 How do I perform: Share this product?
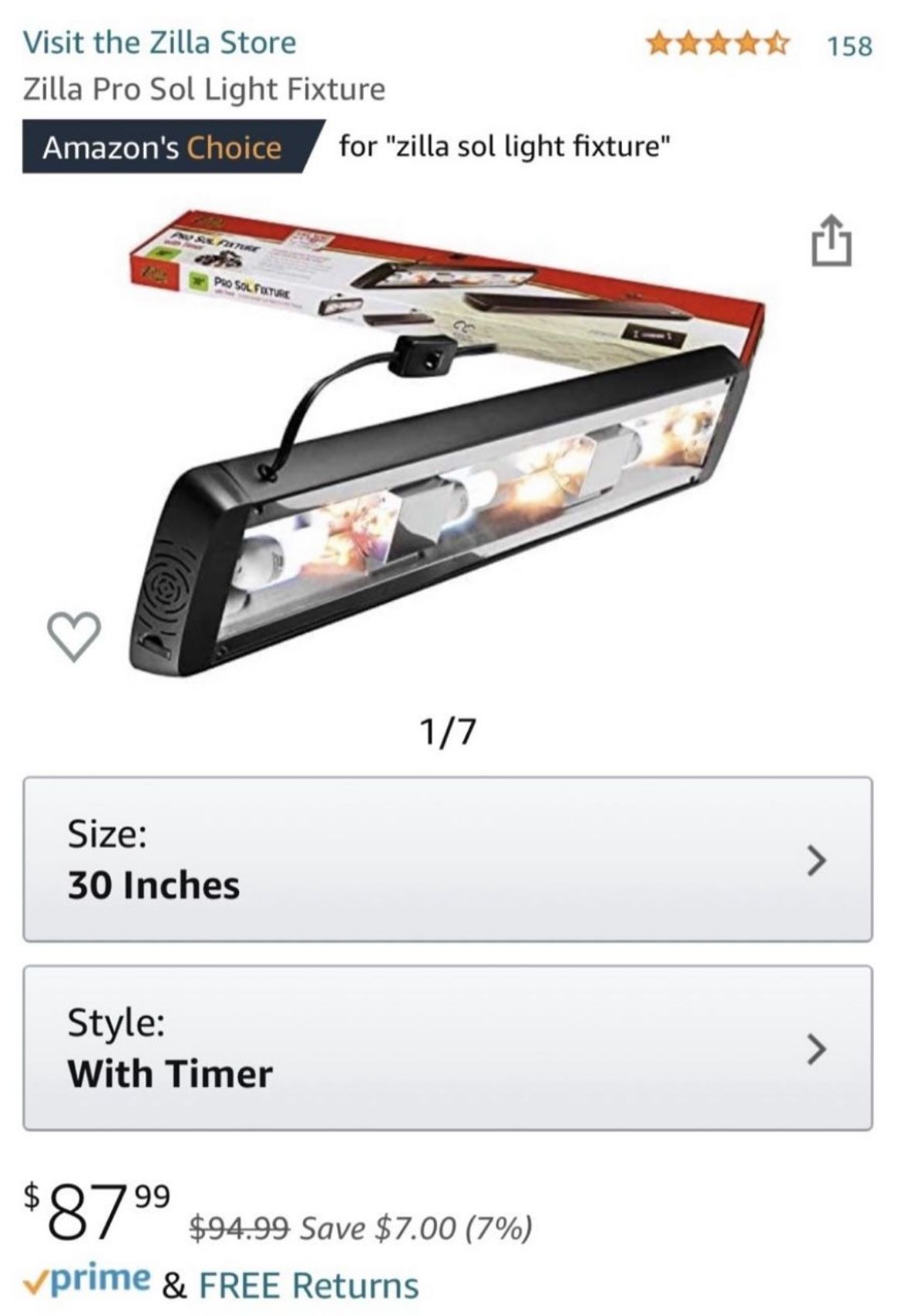[832, 240]
